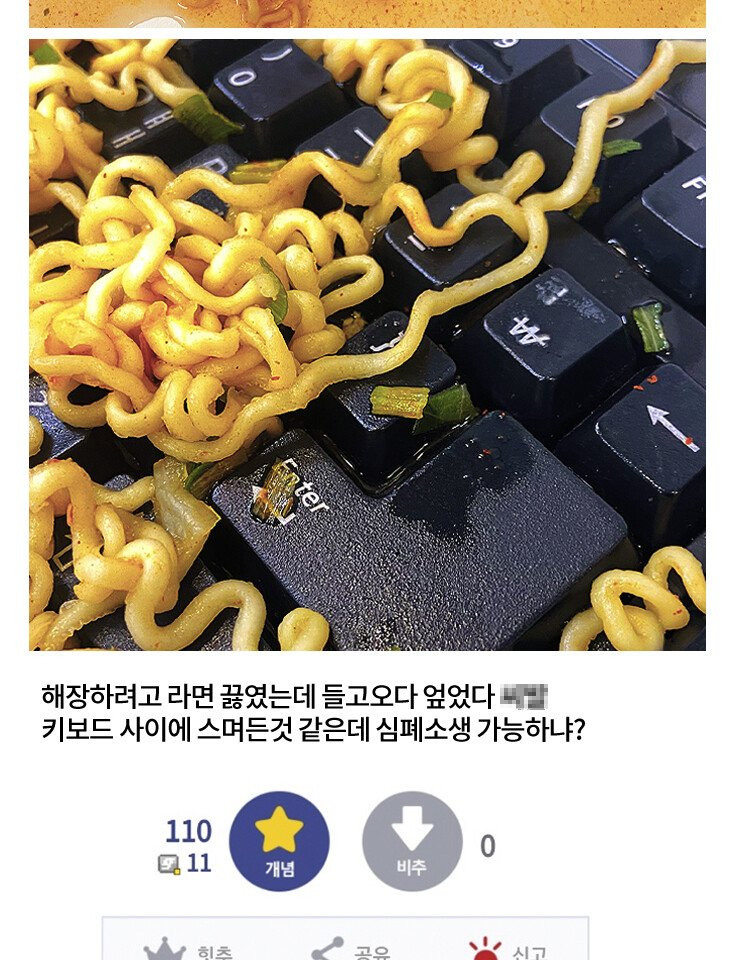The image size is (735, 960).
Task: Tap the 힛추 crown button
Action: pos(188,950)
